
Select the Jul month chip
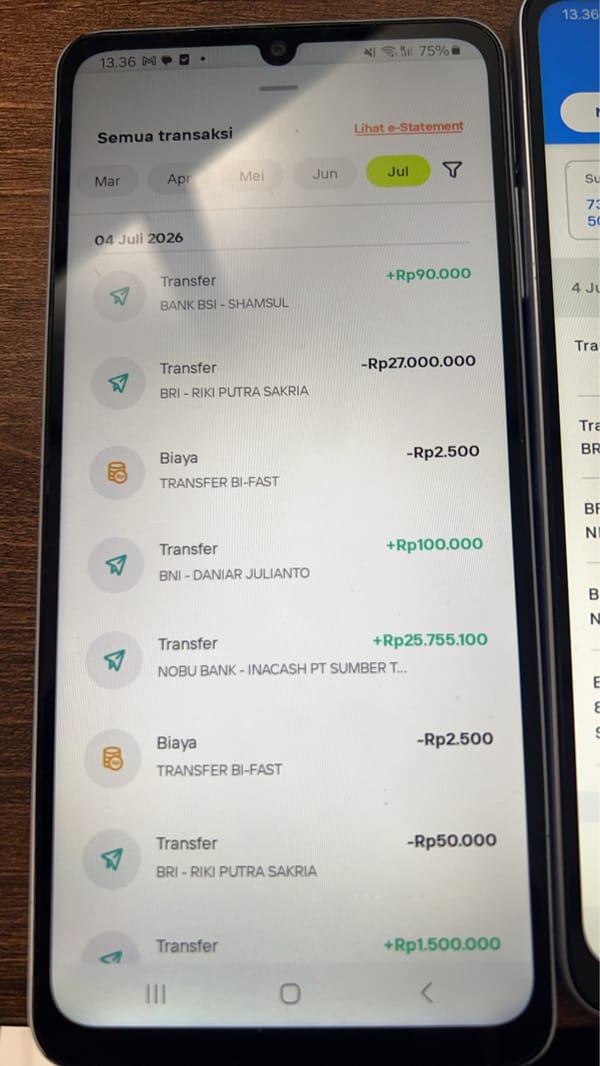(398, 171)
